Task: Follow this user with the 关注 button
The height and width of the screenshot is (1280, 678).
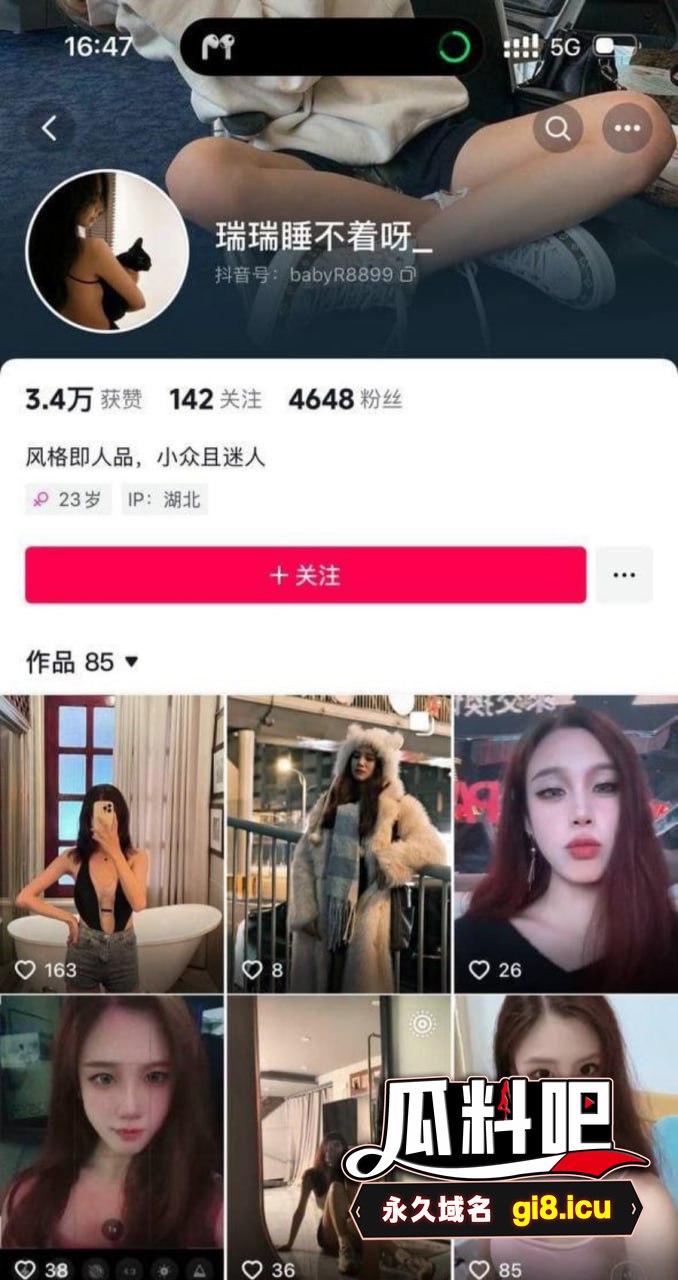Action: pyautogui.click(x=305, y=575)
